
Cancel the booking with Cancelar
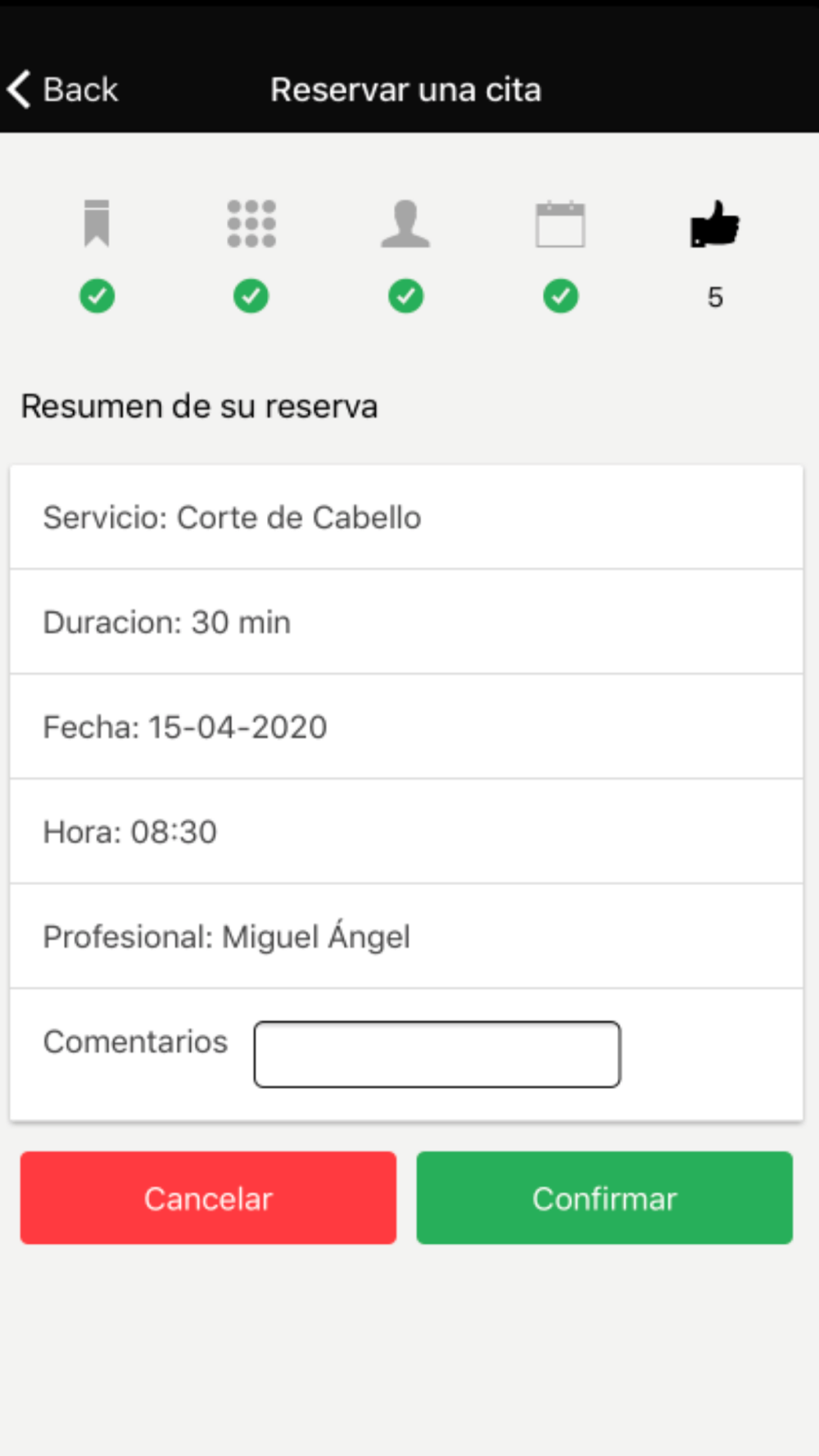point(208,1198)
